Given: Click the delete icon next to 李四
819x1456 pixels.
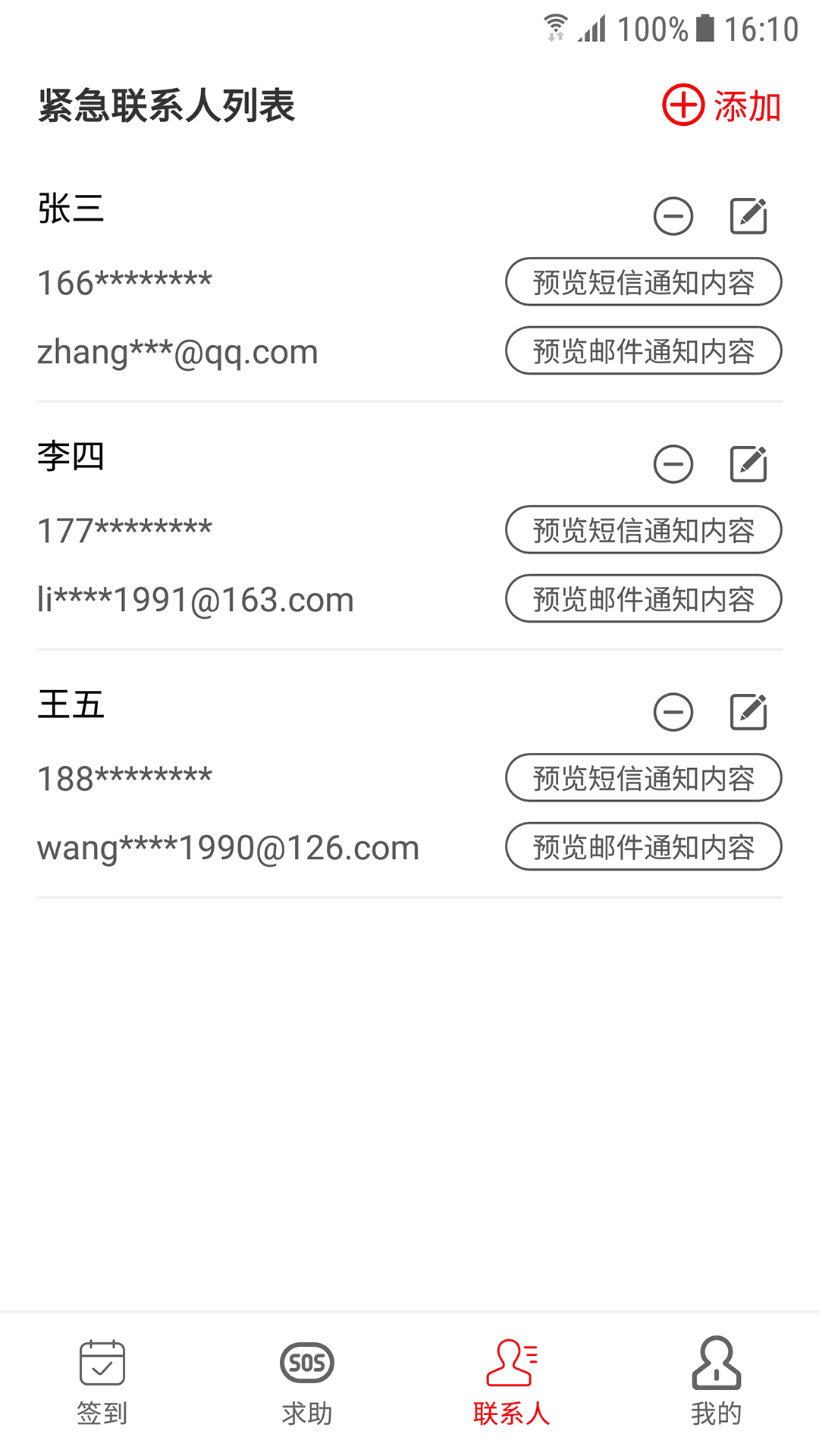Looking at the screenshot, I should click(673, 464).
